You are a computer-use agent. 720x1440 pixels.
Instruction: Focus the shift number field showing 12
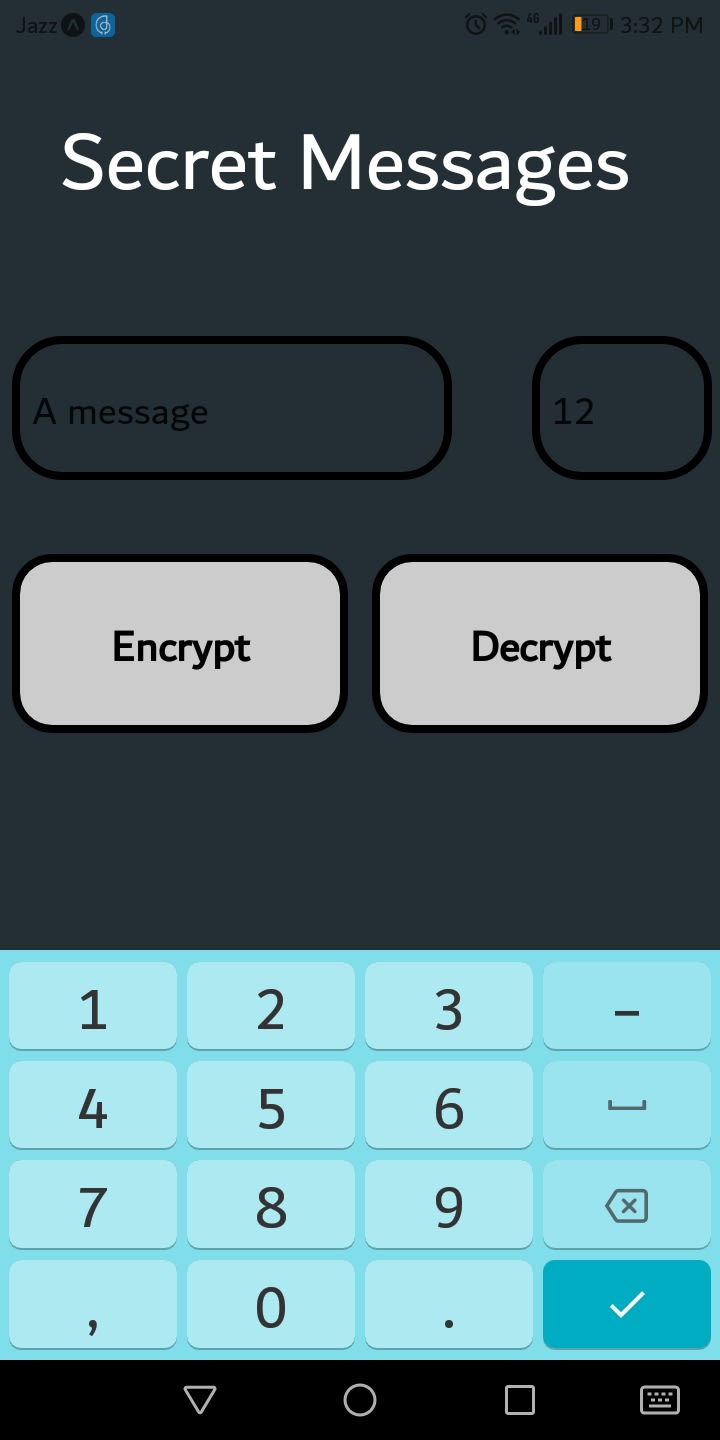[x=622, y=409]
